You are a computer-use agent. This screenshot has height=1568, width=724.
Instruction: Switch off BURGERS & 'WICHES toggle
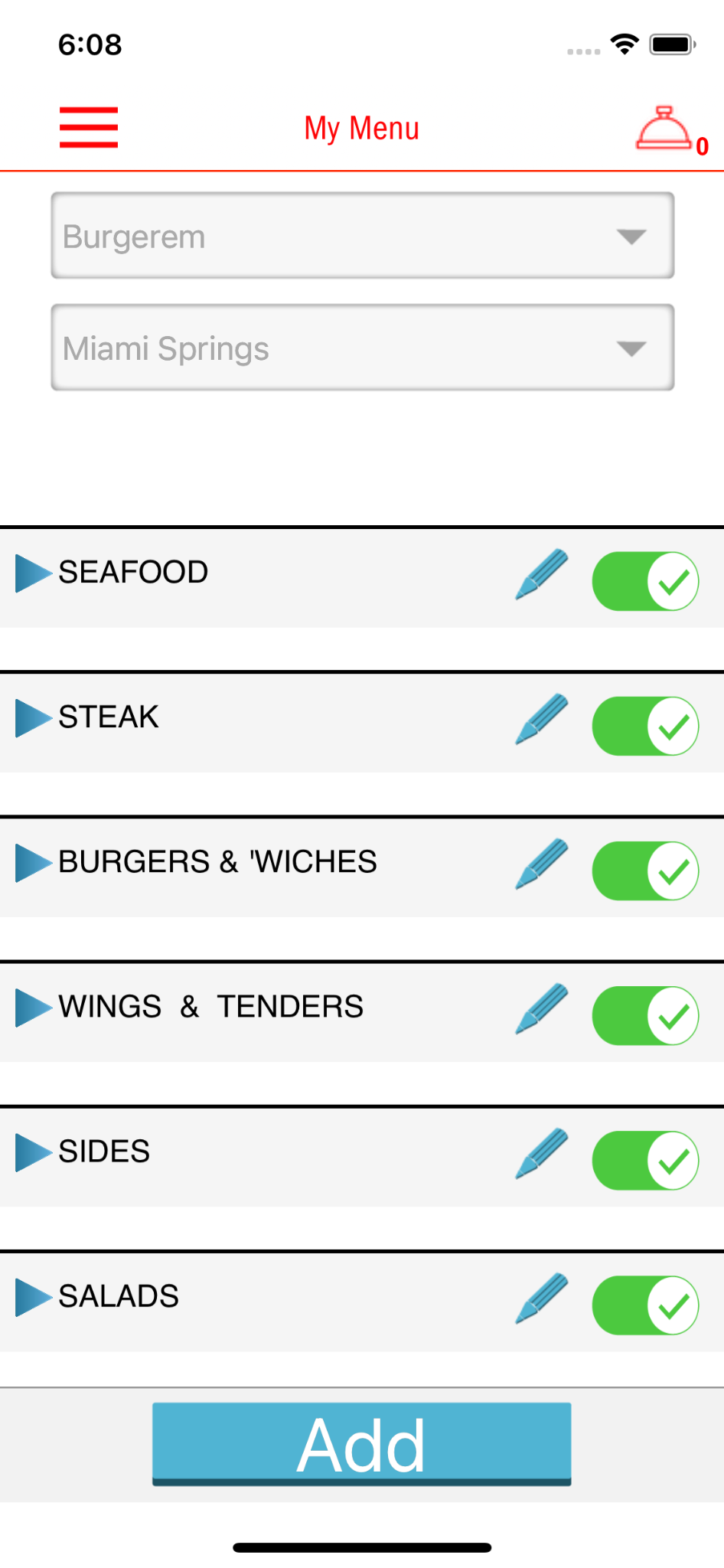(x=645, y=871)
